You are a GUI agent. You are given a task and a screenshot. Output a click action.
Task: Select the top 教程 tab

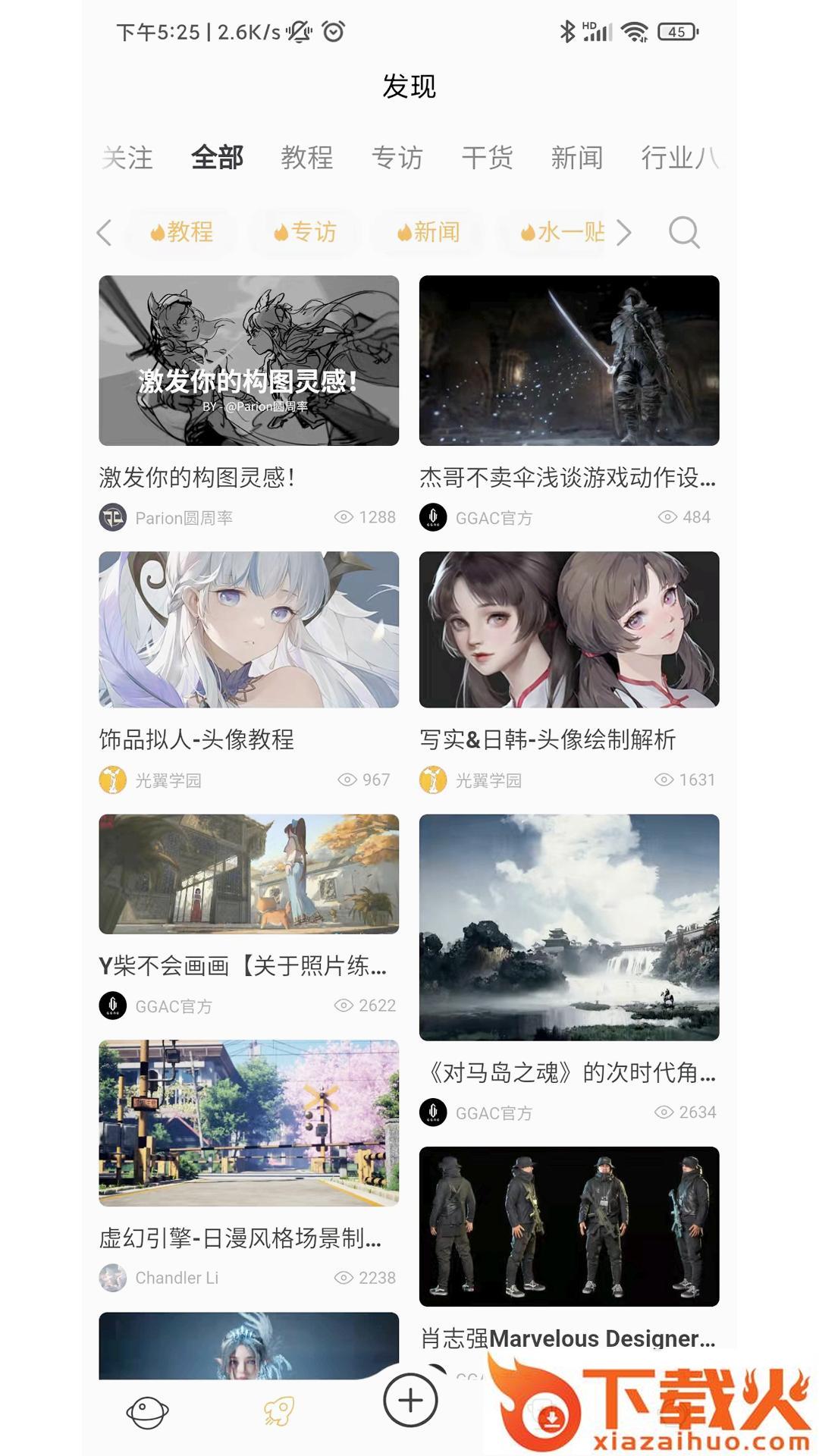pos(307,158)
